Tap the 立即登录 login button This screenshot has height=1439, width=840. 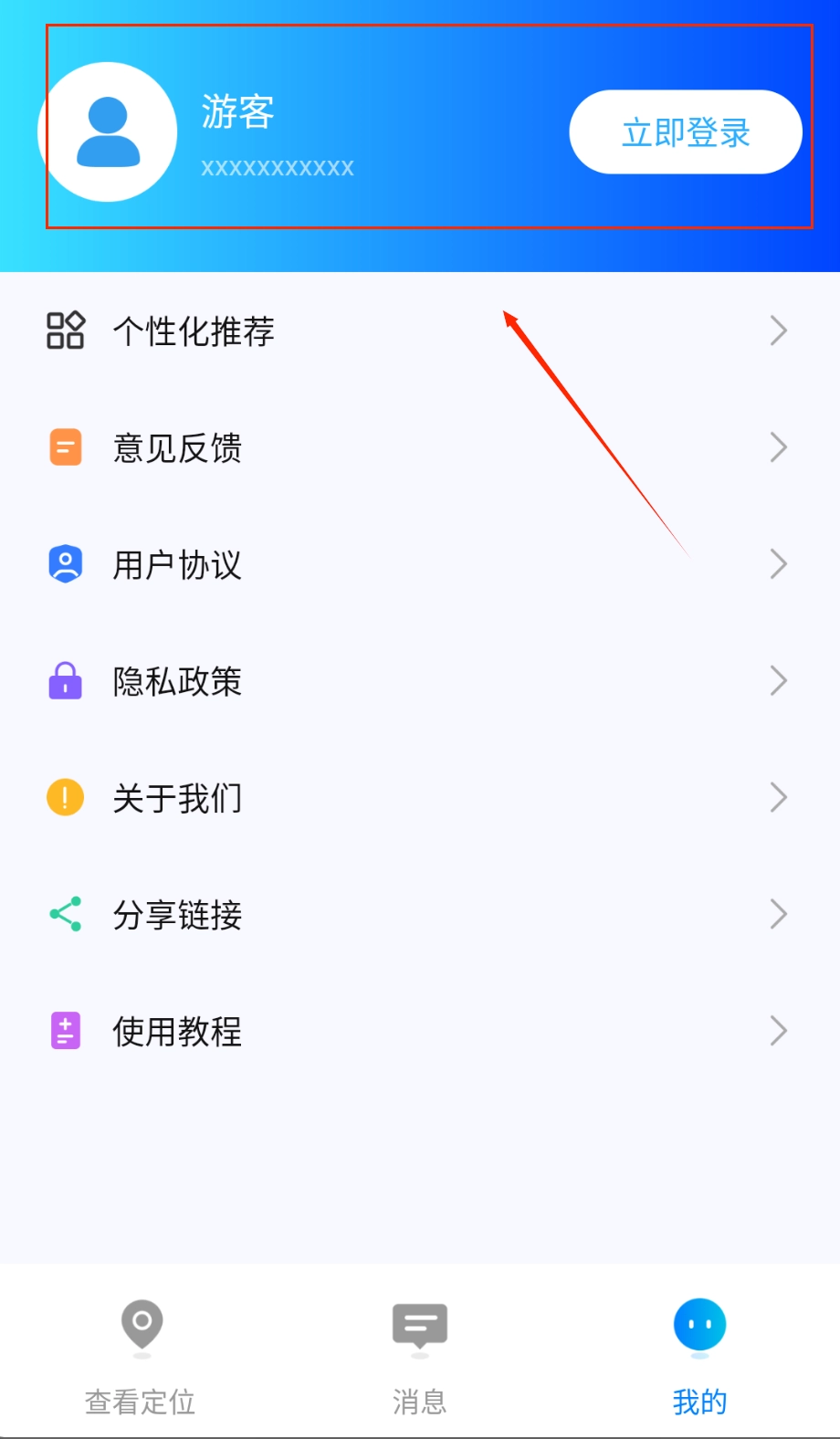pos(685,132)
